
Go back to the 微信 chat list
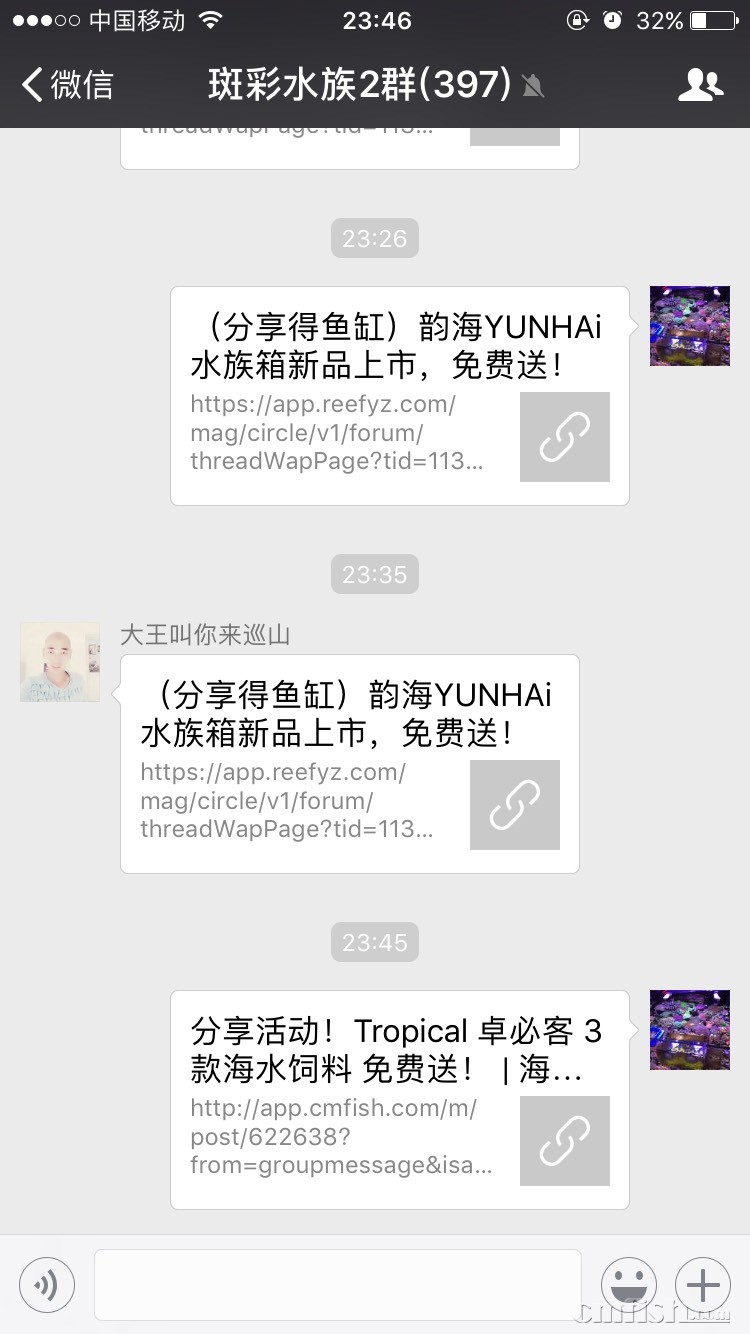pyautogui.click(x=66, y=85)
